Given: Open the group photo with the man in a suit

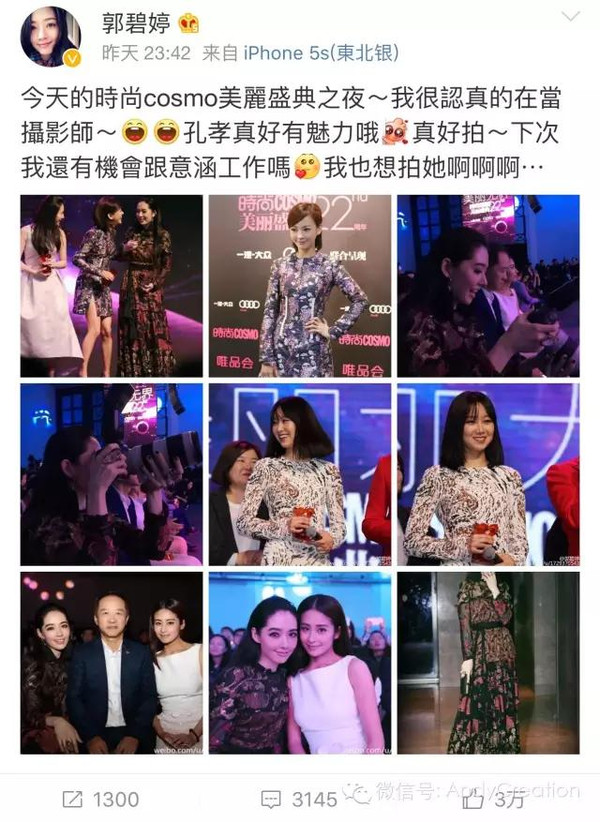Looking at the screenshot, I should coord(111,662).
